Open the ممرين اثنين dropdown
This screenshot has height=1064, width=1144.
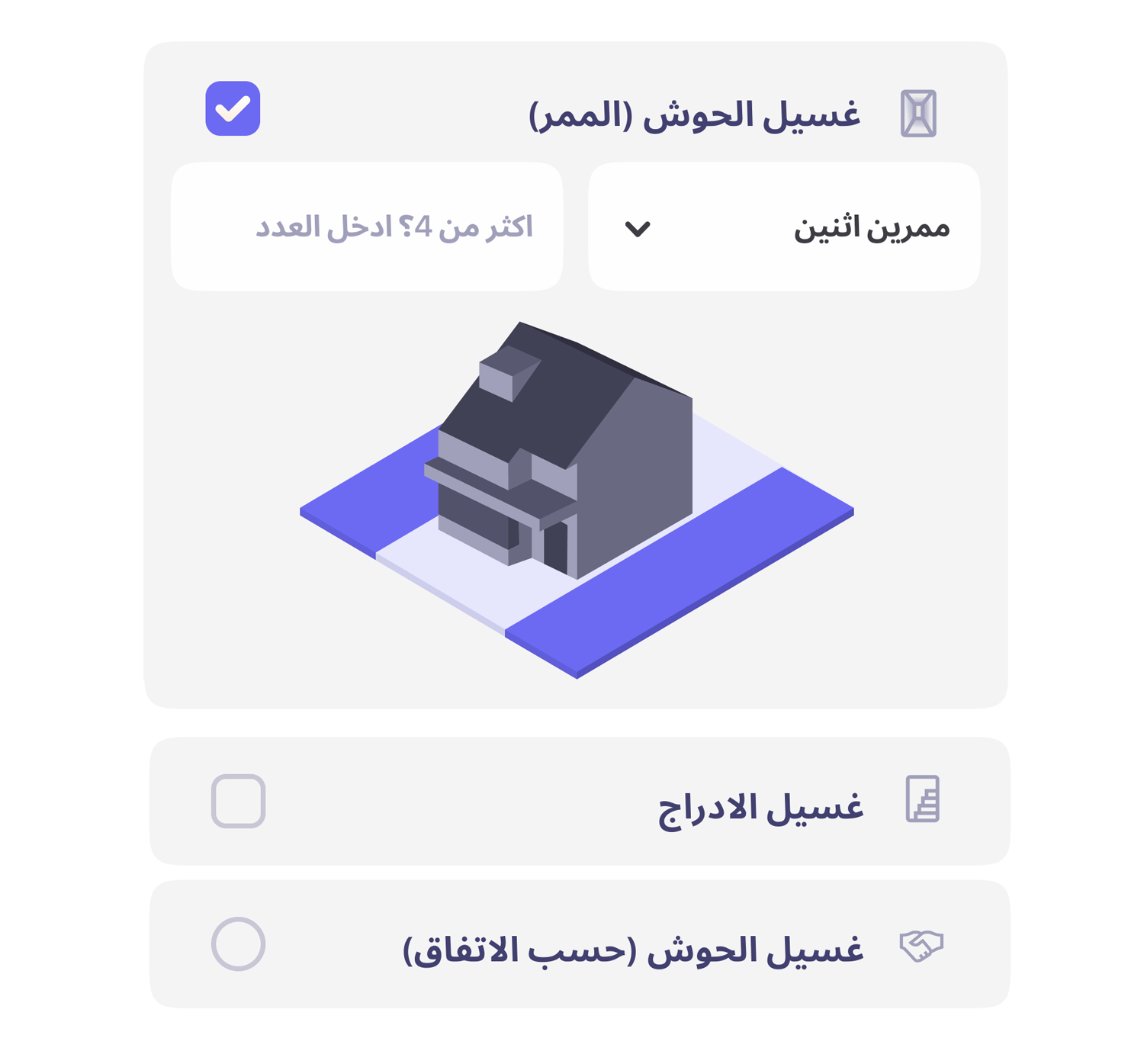click(x=783, y=227)
